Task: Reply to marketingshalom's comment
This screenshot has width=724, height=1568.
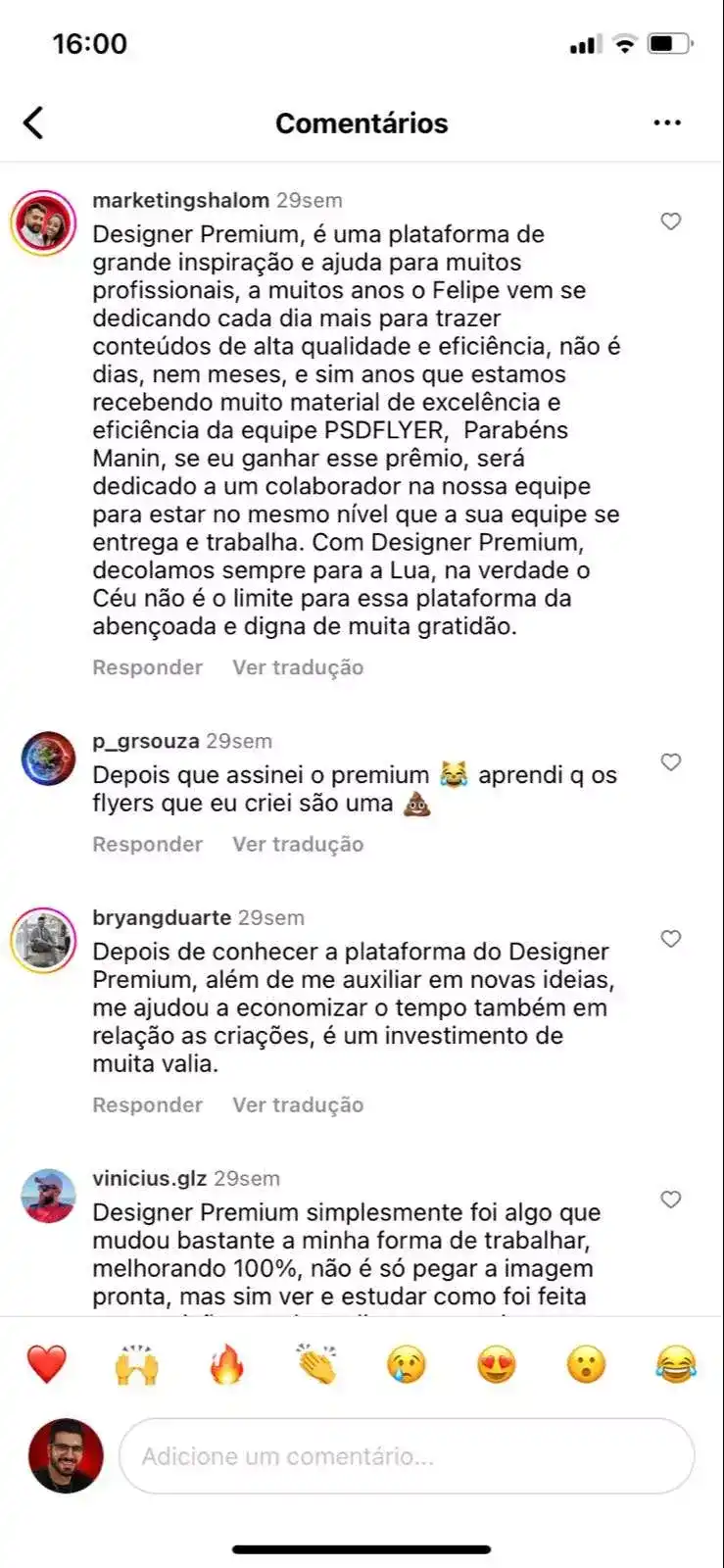Action: coord(147,667)
